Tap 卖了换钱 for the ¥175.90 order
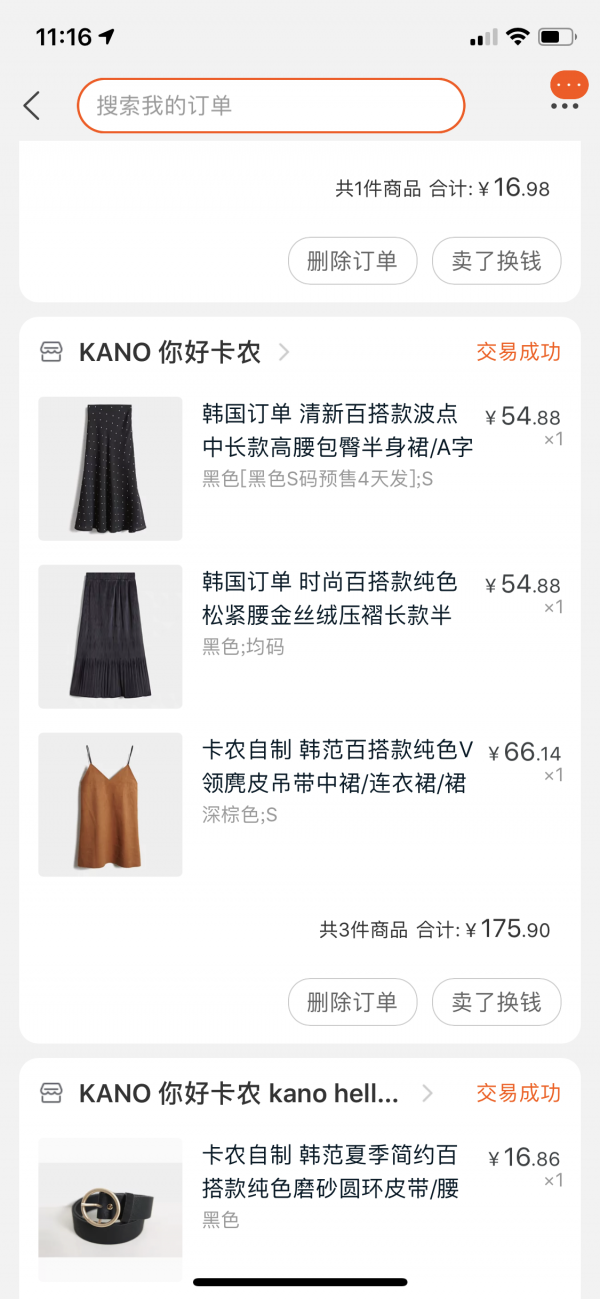The width and height of the screenshot is (600, 1299). pyautogui.click(x=496, y=1002)
